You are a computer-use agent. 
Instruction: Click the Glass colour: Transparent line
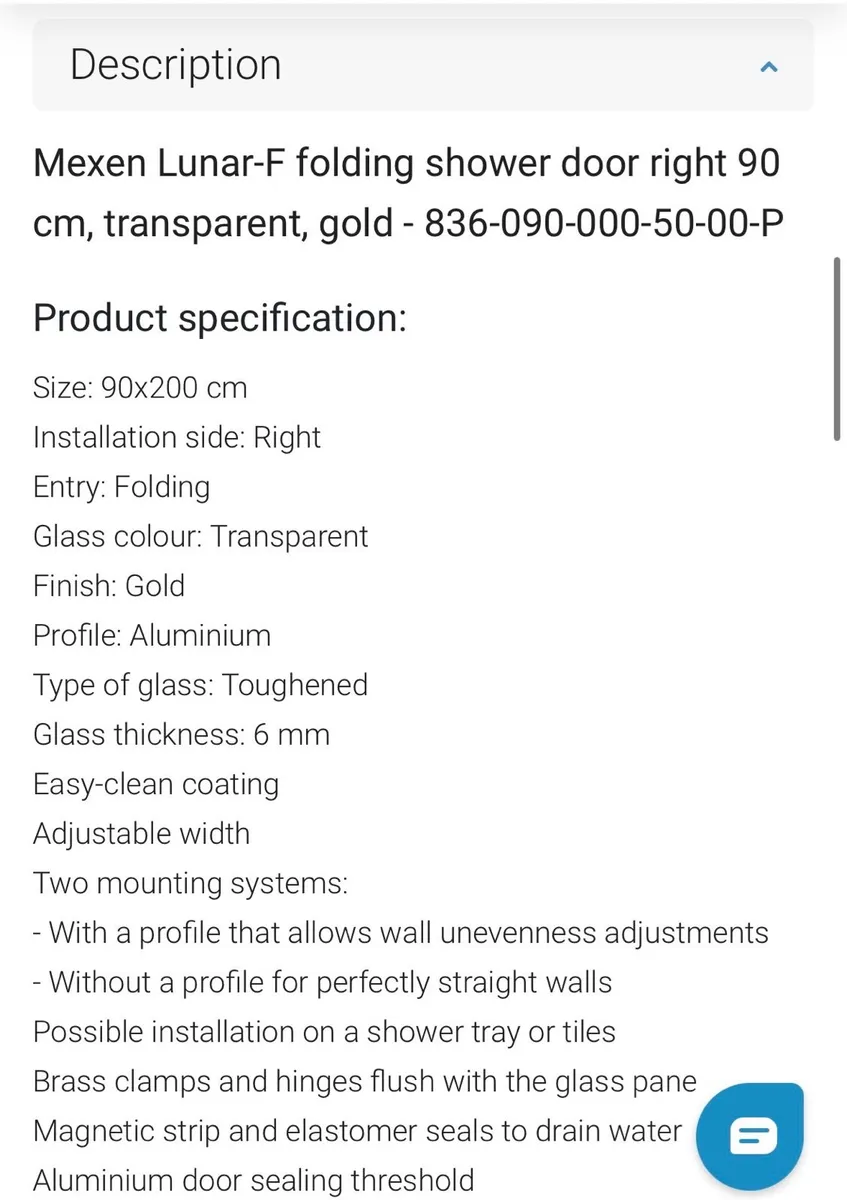coord(200,536)
